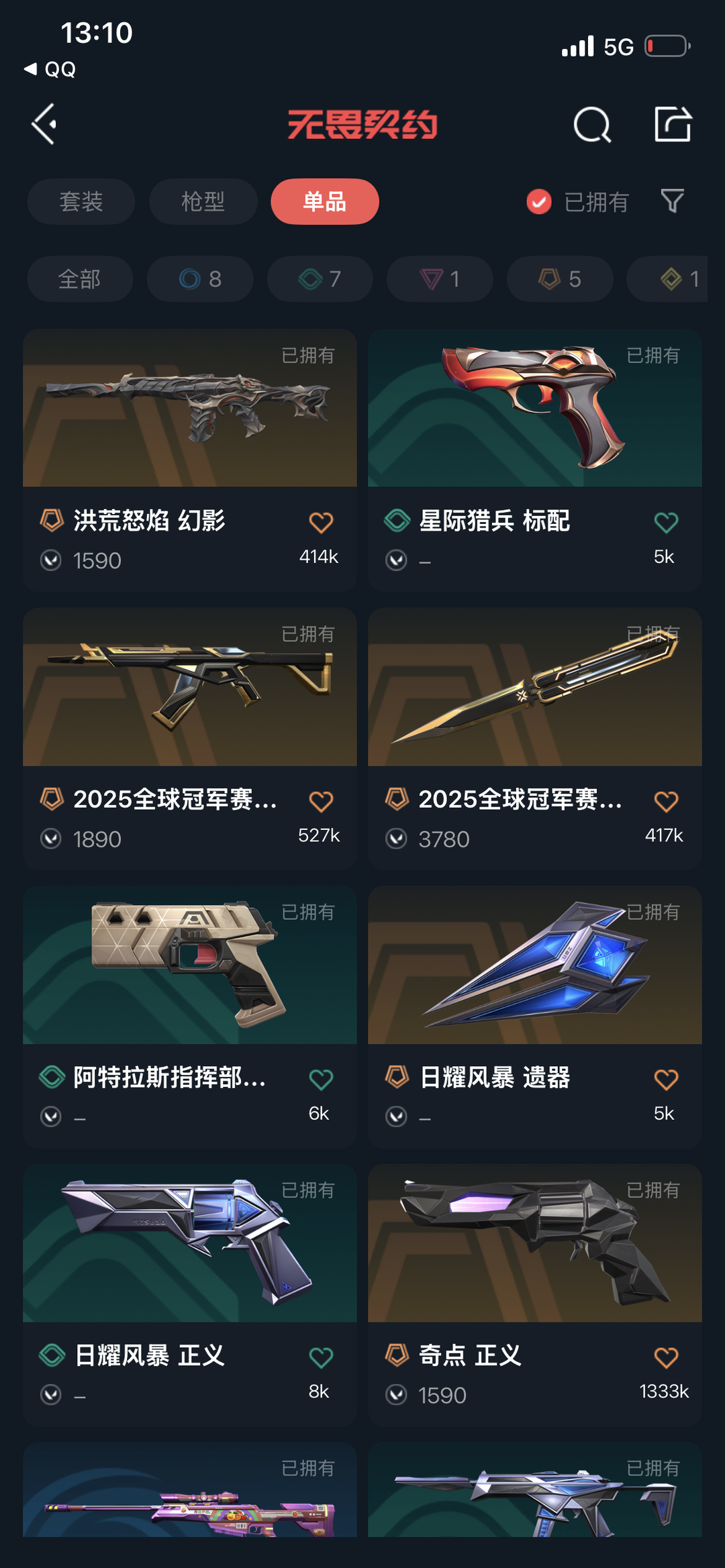The height and width of the screenshot is (1568, 725).
Task: Uncheck the 已拥有 filter checkbox
Action: point(539,201)
